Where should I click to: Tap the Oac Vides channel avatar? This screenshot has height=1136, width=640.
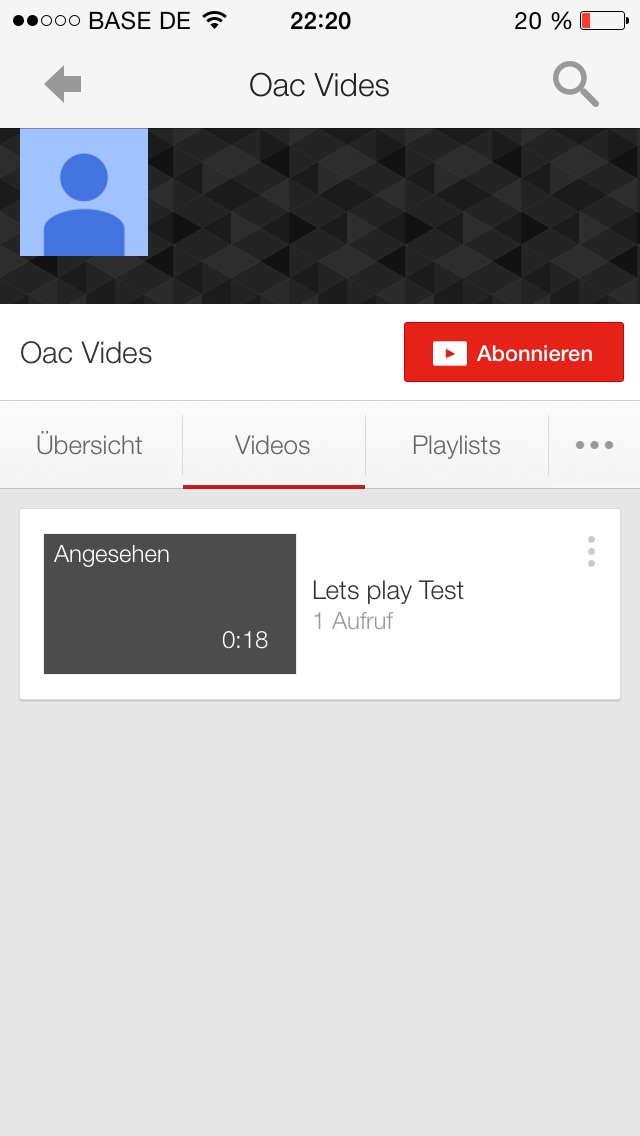[x=84, y=192]
